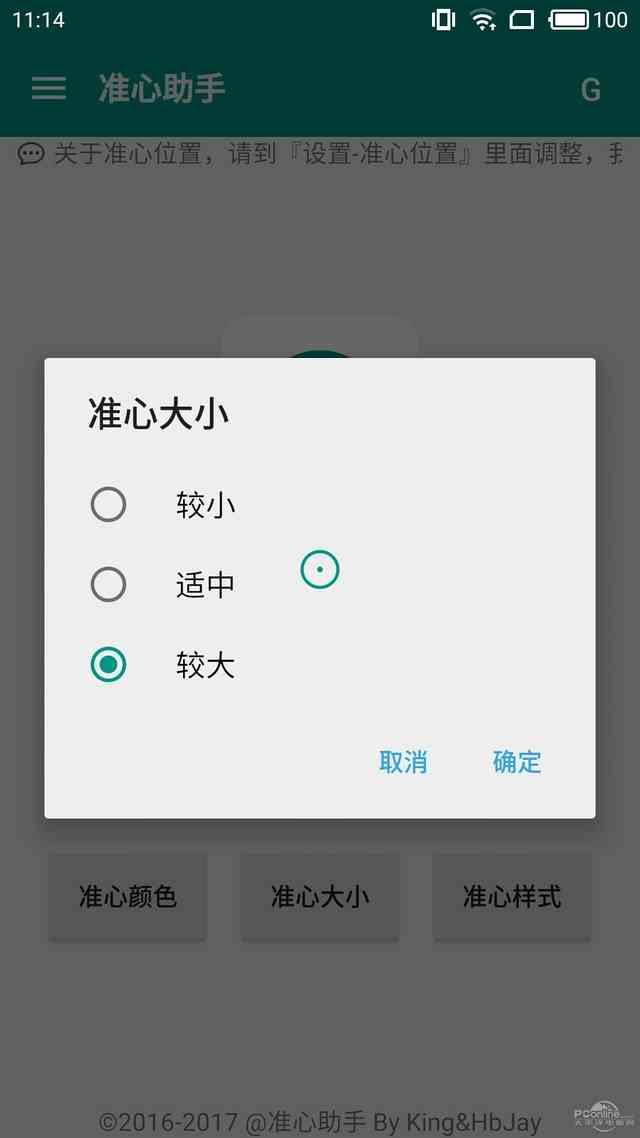Image resolution: width=640 pixels, height=1138 pixels.
Task: Select the 较小 size option
Action: coord(108,505)
